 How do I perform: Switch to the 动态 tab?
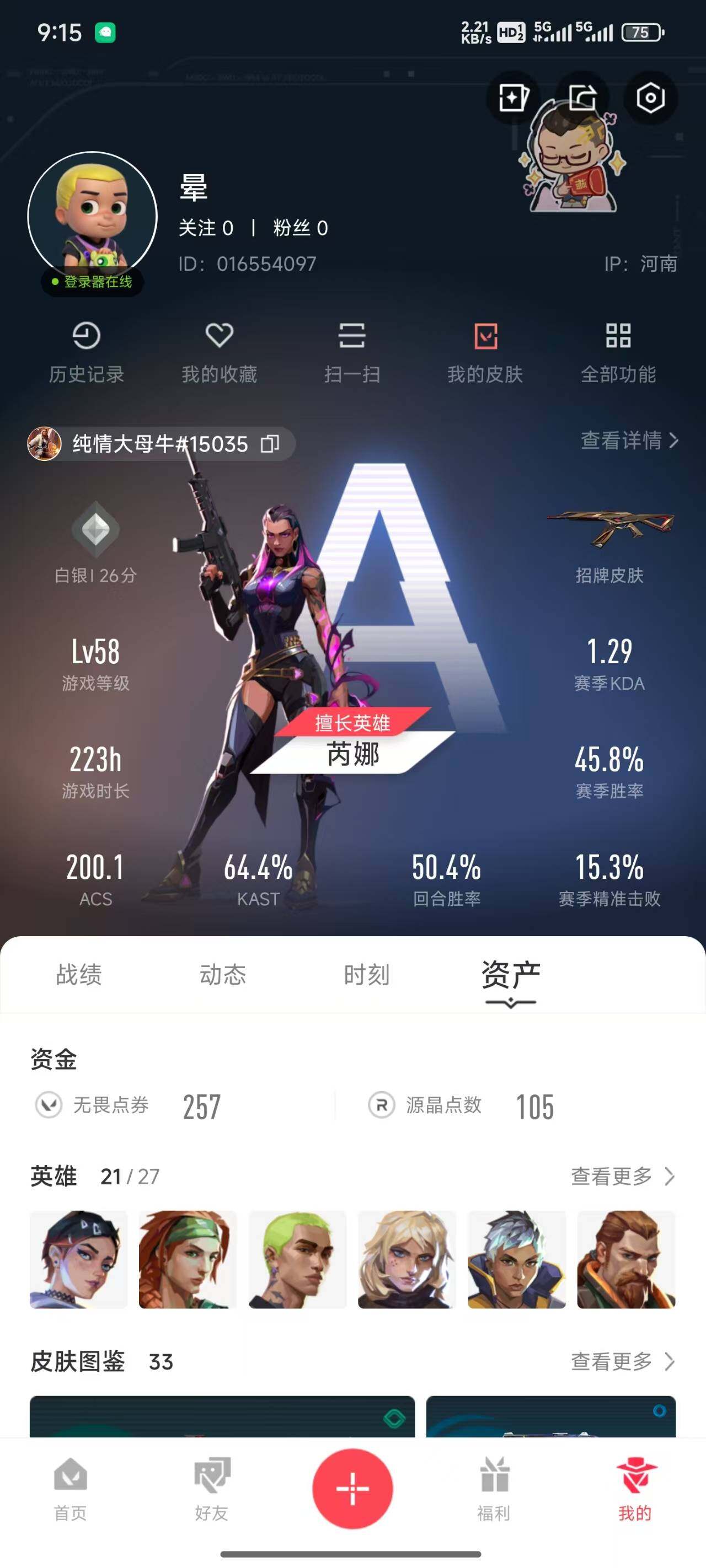223,975
